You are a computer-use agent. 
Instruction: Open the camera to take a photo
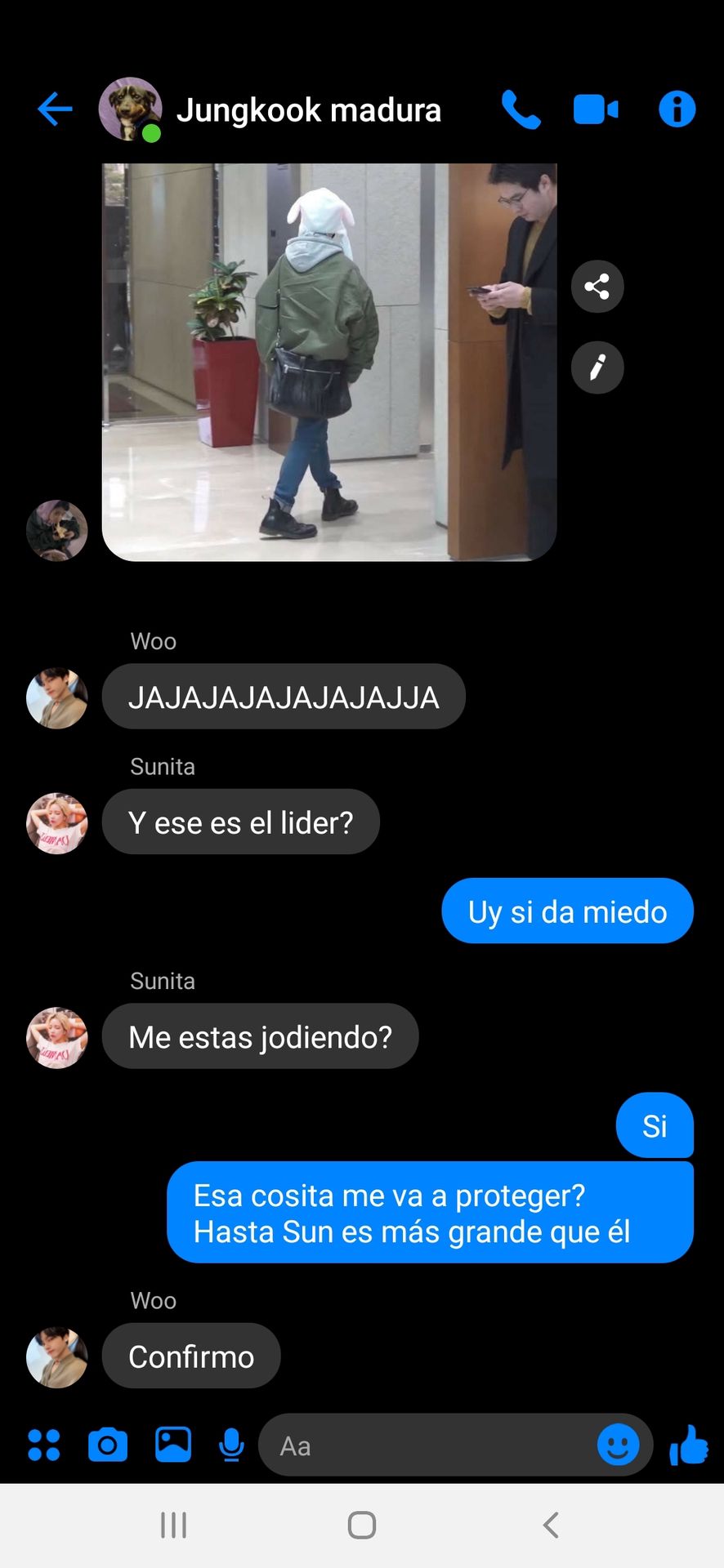tap(108, 1445)
